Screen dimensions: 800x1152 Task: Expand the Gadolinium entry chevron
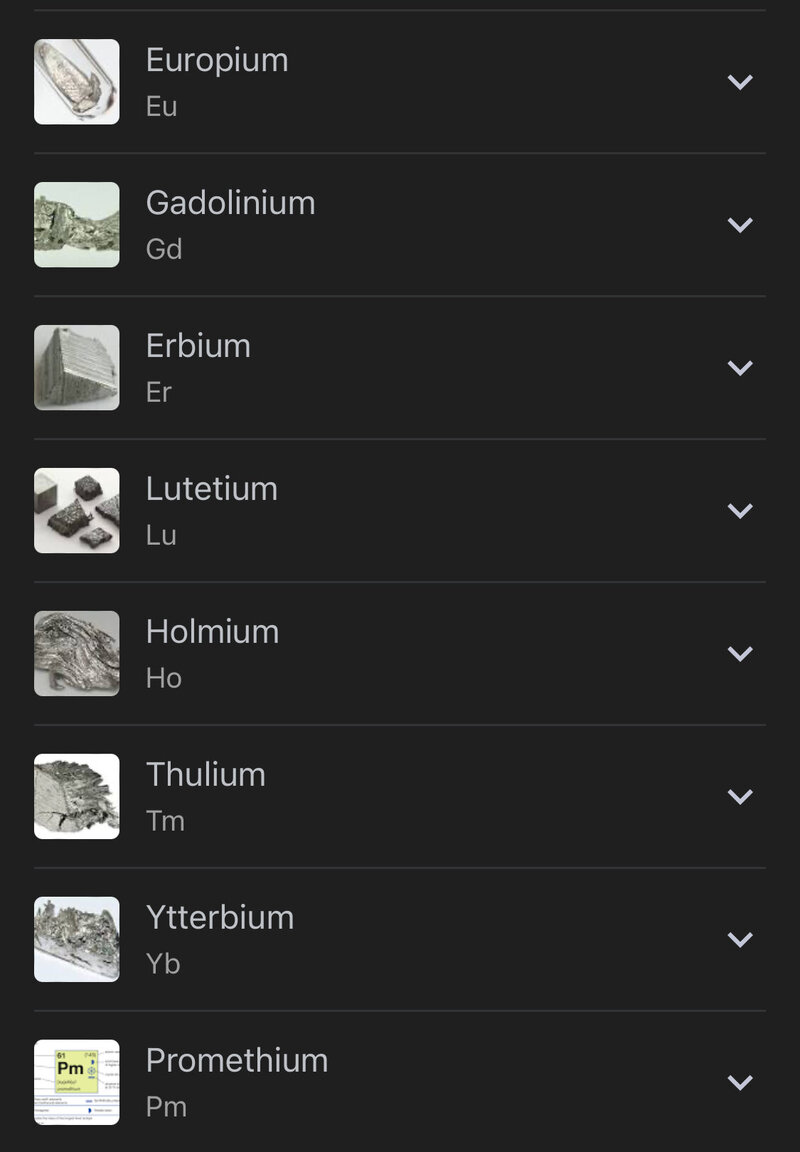click(x=740, y=225)
